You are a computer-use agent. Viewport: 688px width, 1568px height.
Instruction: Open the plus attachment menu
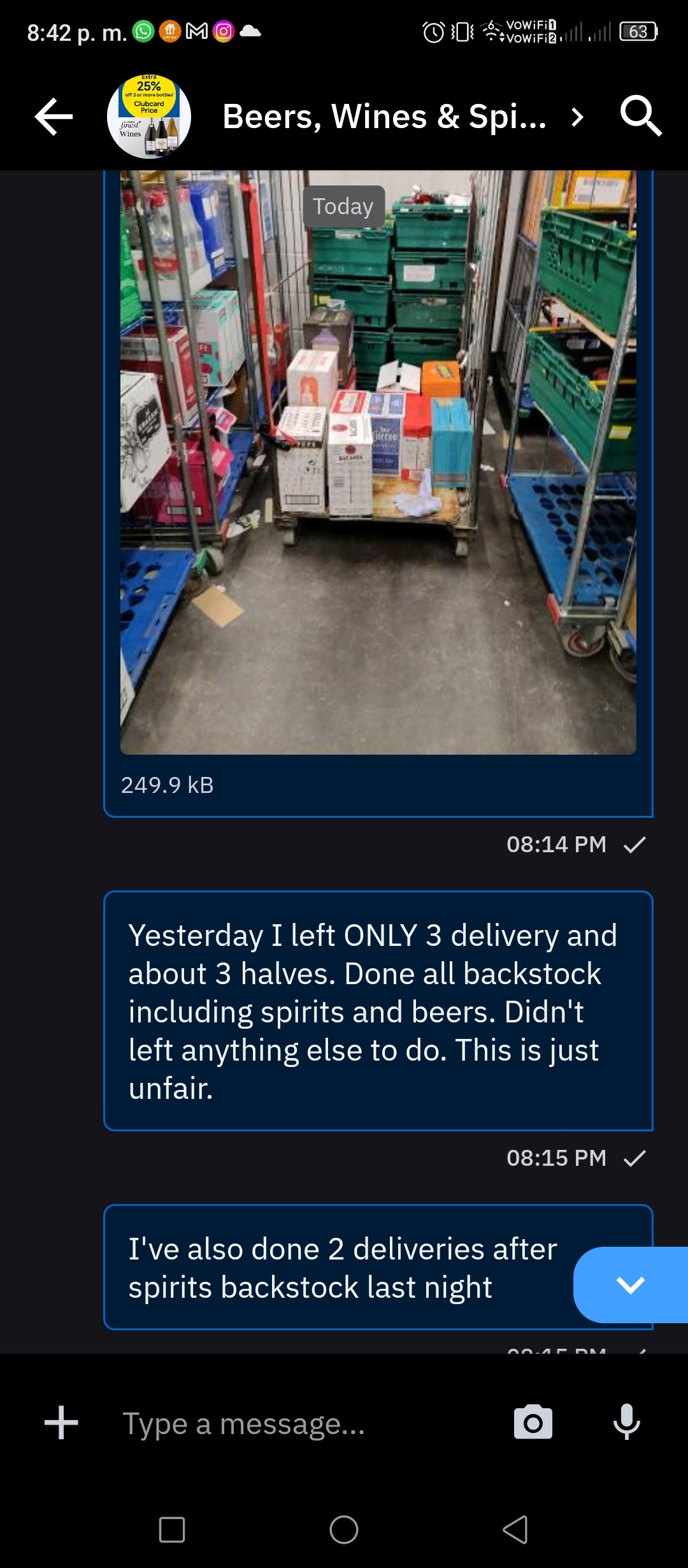tap(62, 1423)
